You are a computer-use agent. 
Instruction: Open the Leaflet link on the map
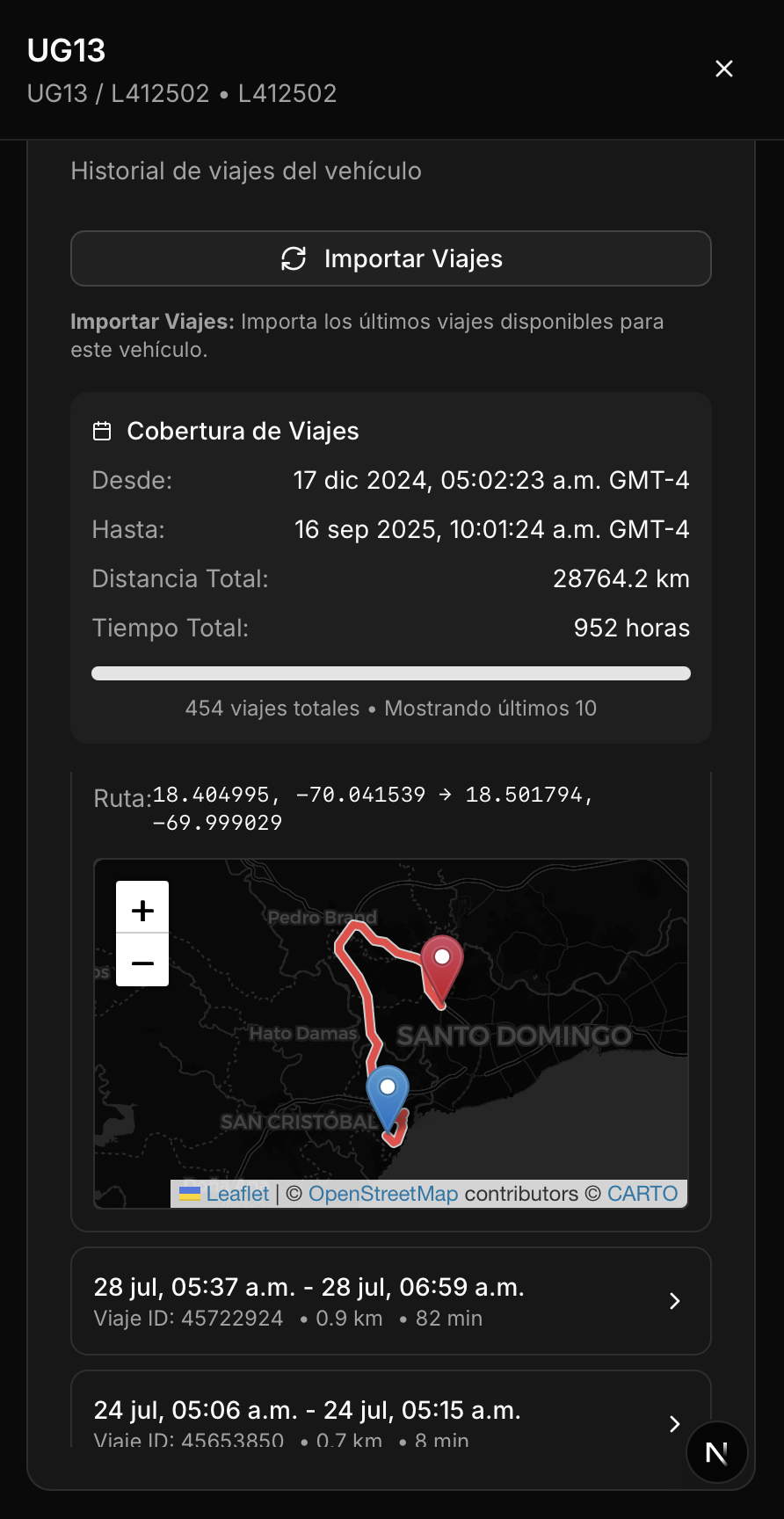pyautogui.click(x=236, y=1193)
